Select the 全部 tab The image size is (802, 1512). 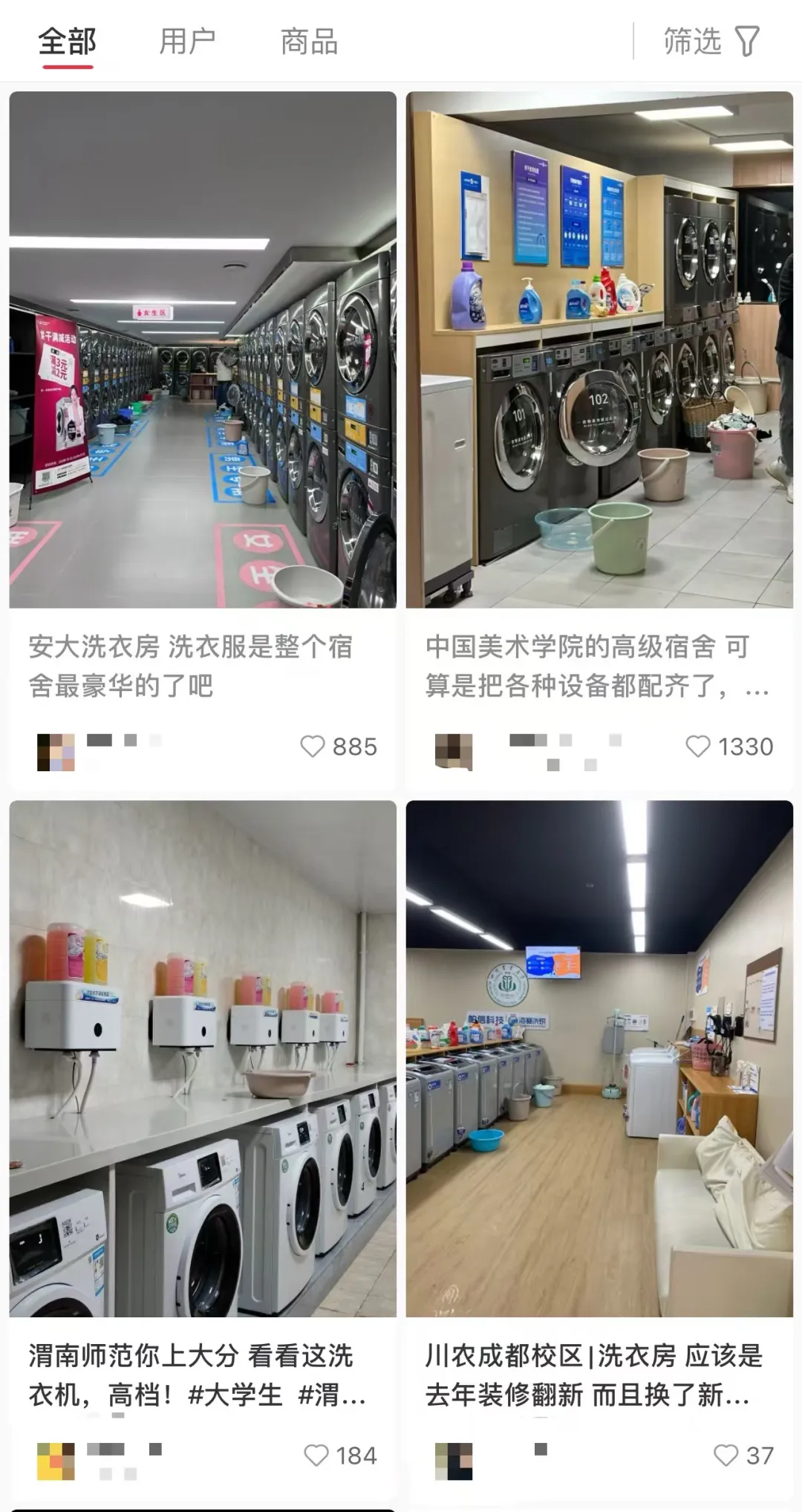point(68,41)
